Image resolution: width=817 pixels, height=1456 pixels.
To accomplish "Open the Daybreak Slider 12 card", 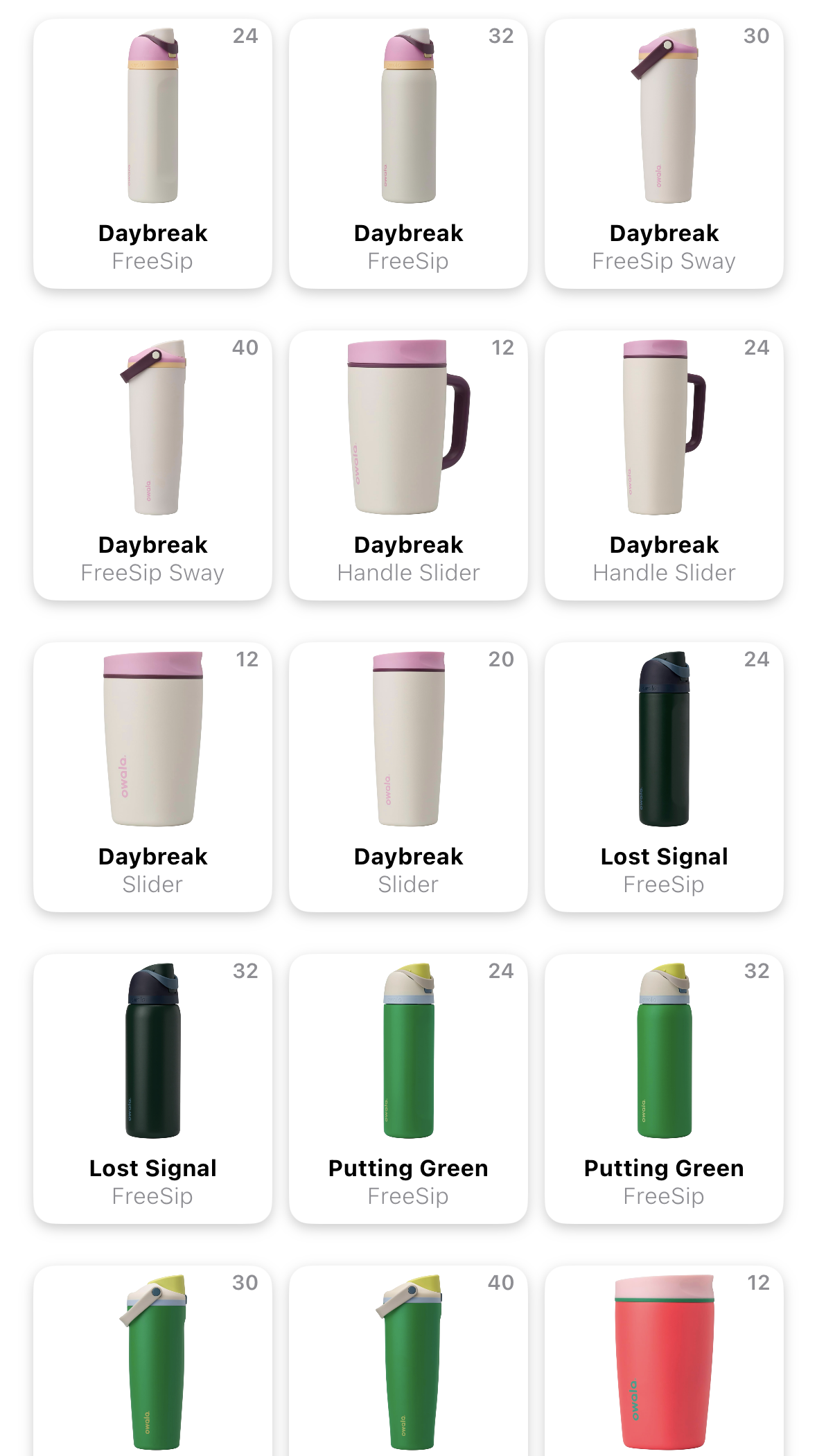I will point(152,777).
